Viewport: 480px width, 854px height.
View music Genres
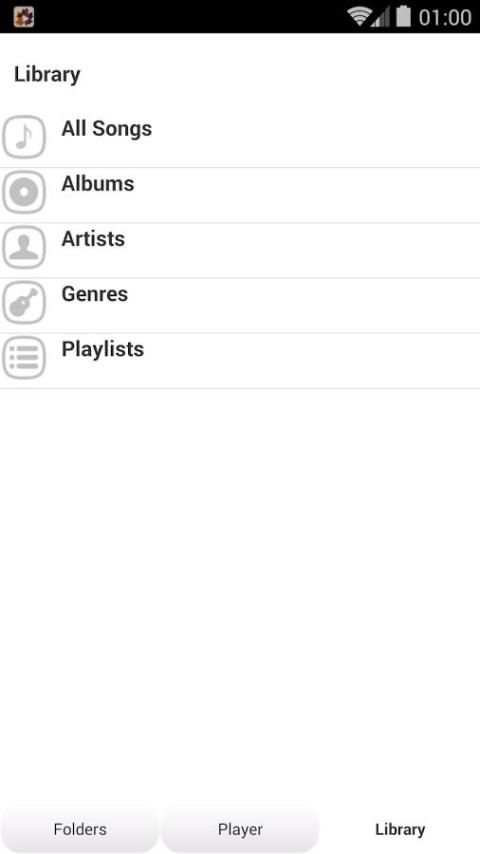[240, 306]
